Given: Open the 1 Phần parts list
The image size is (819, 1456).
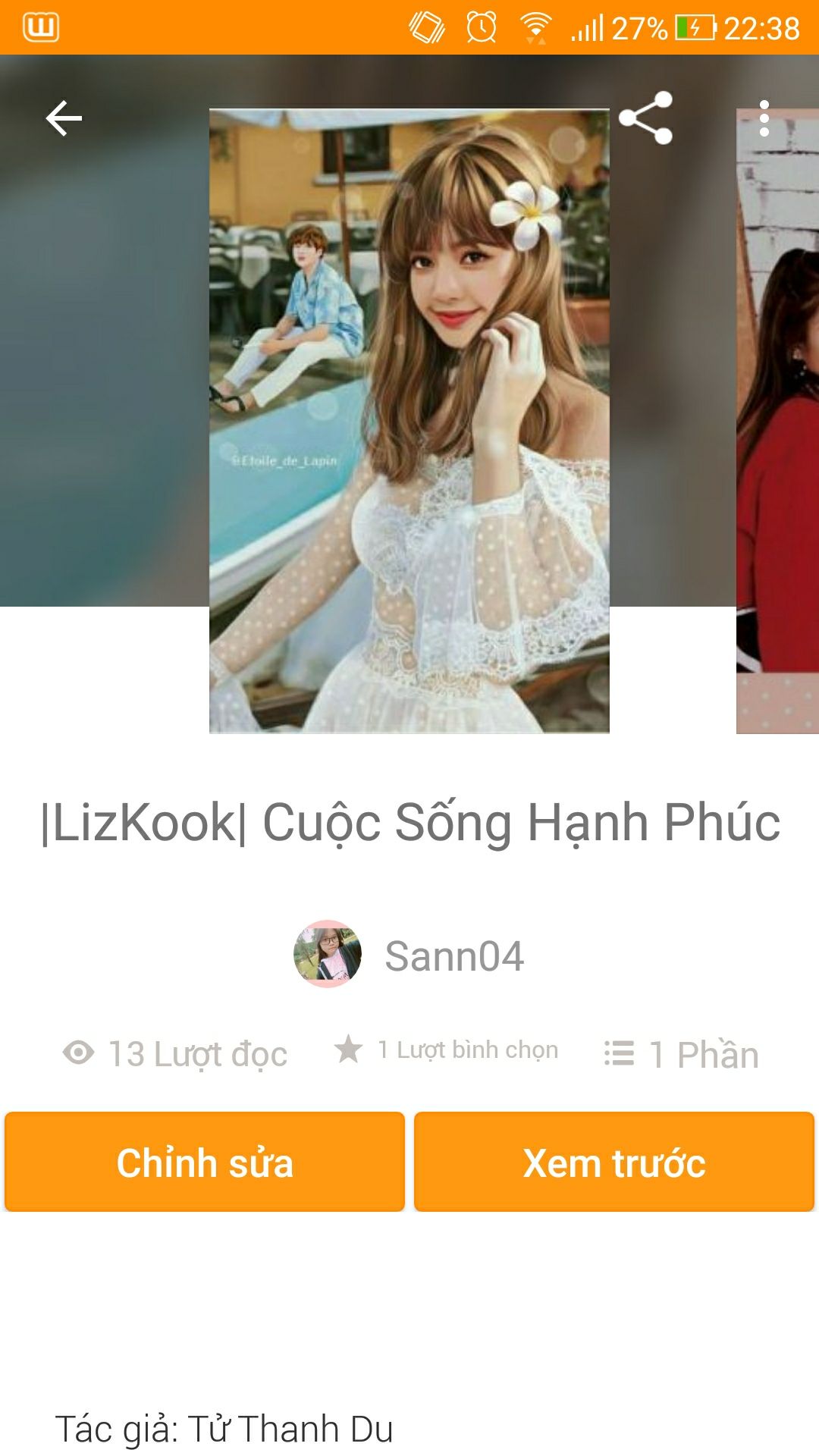Looking at the screenshot, I should [x=682, y=1053].
